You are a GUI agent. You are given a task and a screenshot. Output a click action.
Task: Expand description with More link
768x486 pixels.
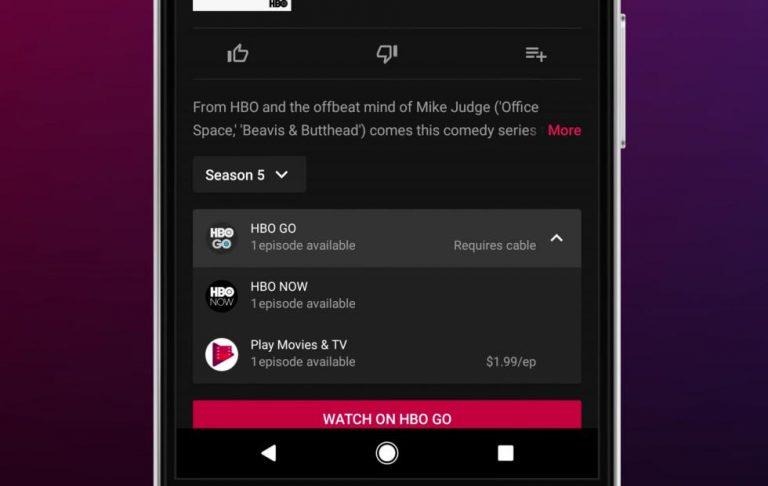564,130
